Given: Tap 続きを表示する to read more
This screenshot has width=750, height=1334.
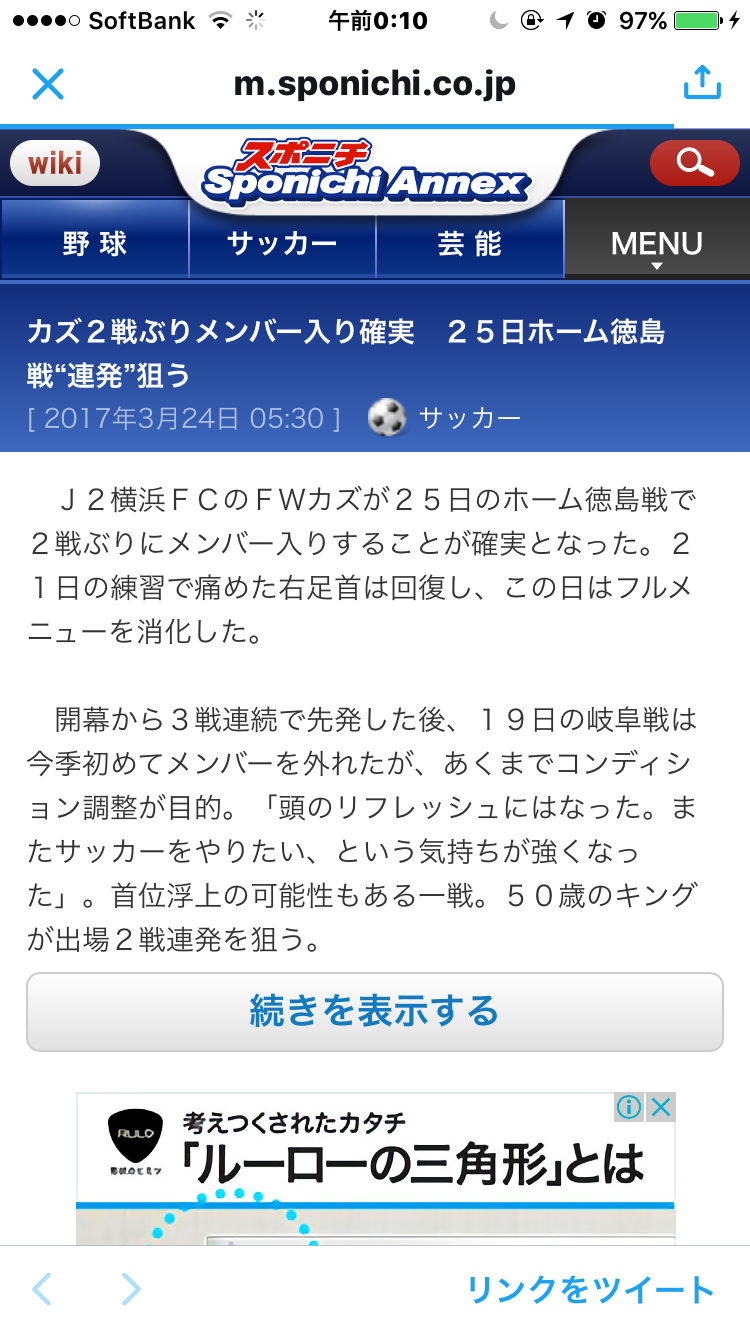Looking at the screenshot, I should (x=374, y=1011).
